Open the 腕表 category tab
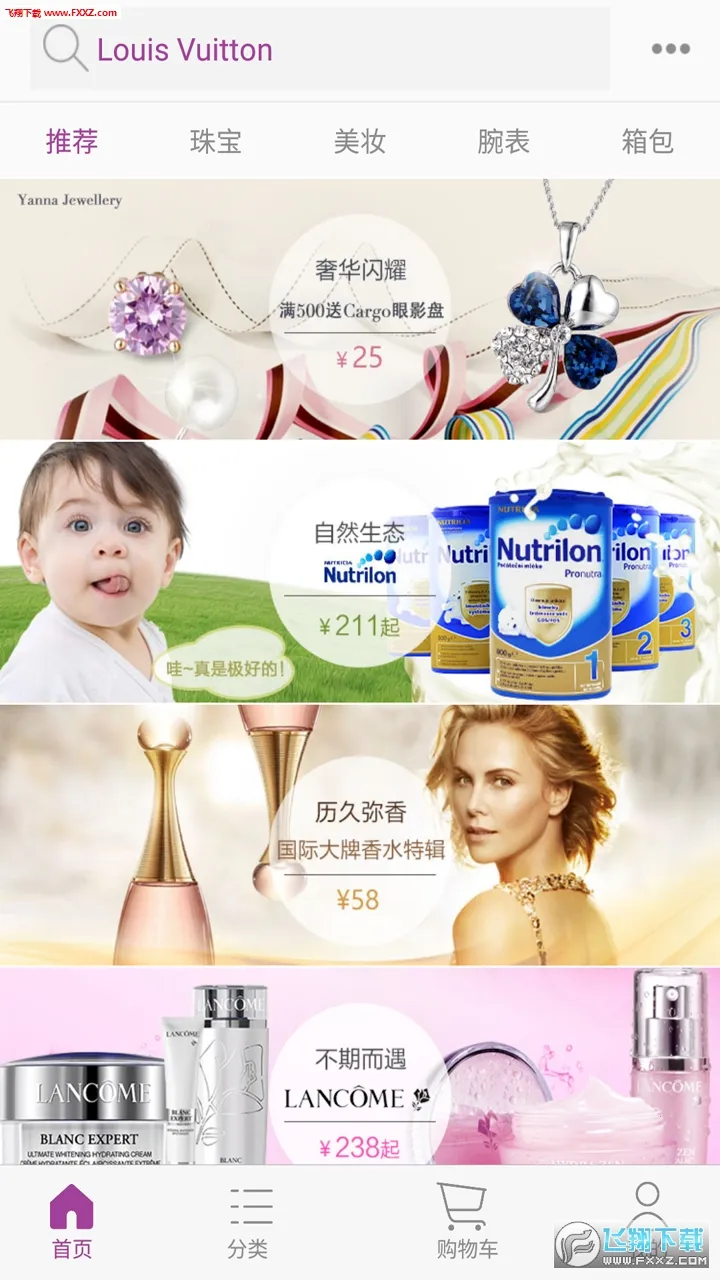Image resolution: width=720 pixels, height=1280 pixels. [x=503, y=141]
